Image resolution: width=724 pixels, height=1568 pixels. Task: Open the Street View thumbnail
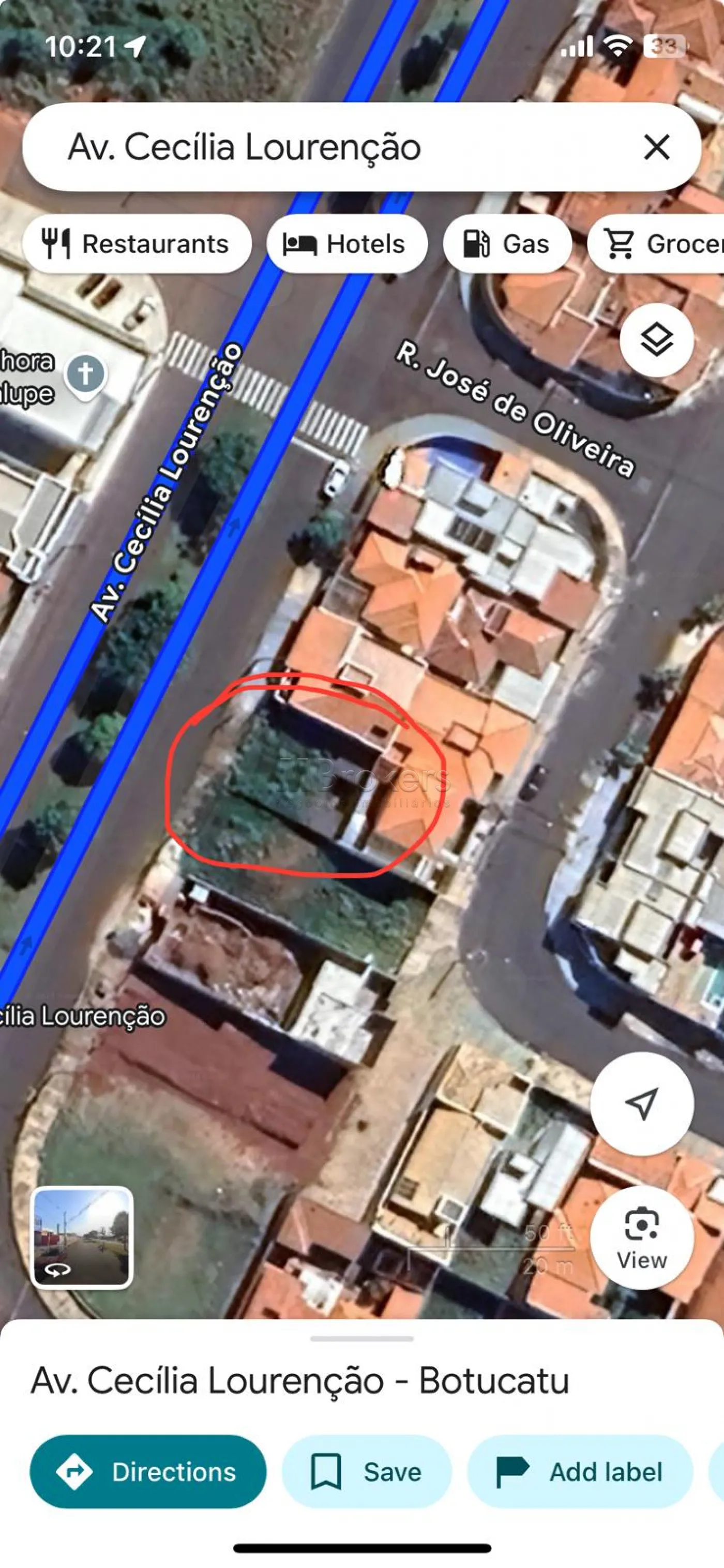(82, 1237)
